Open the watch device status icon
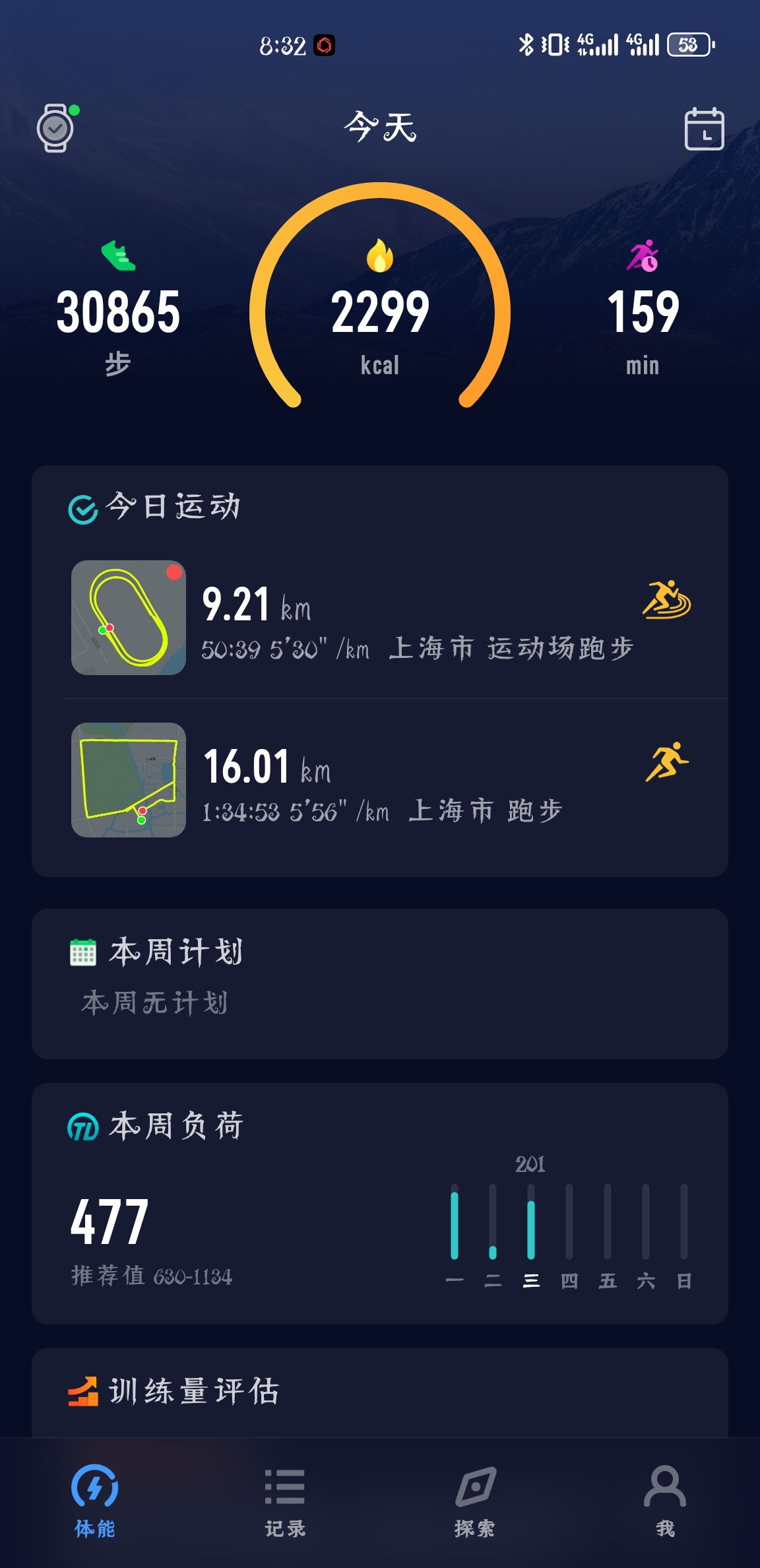 pos(55,128)
